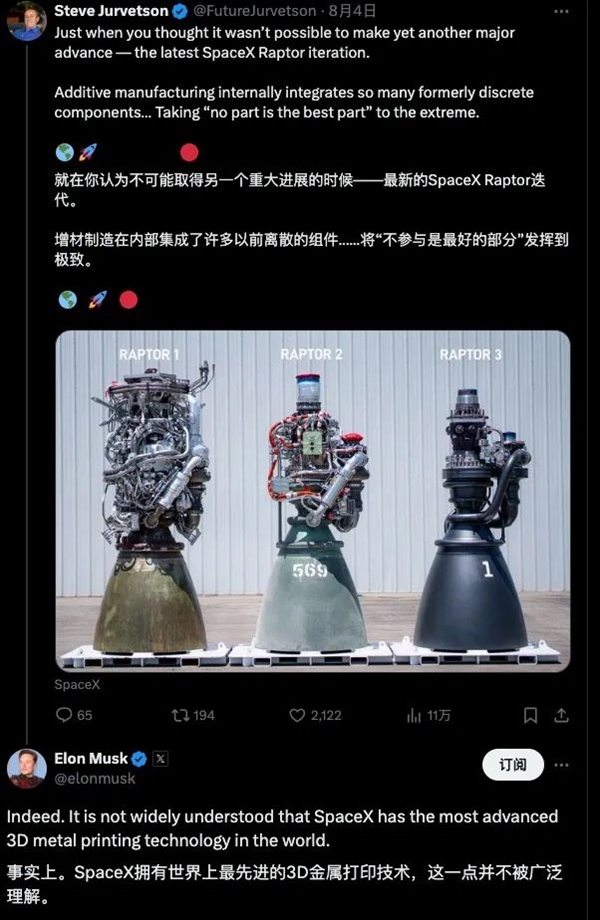Viewport: 600px width, 920px height.
Task: Repost the Raptor engines tweet
Action: pyautogui.click(x=180, y=715)
